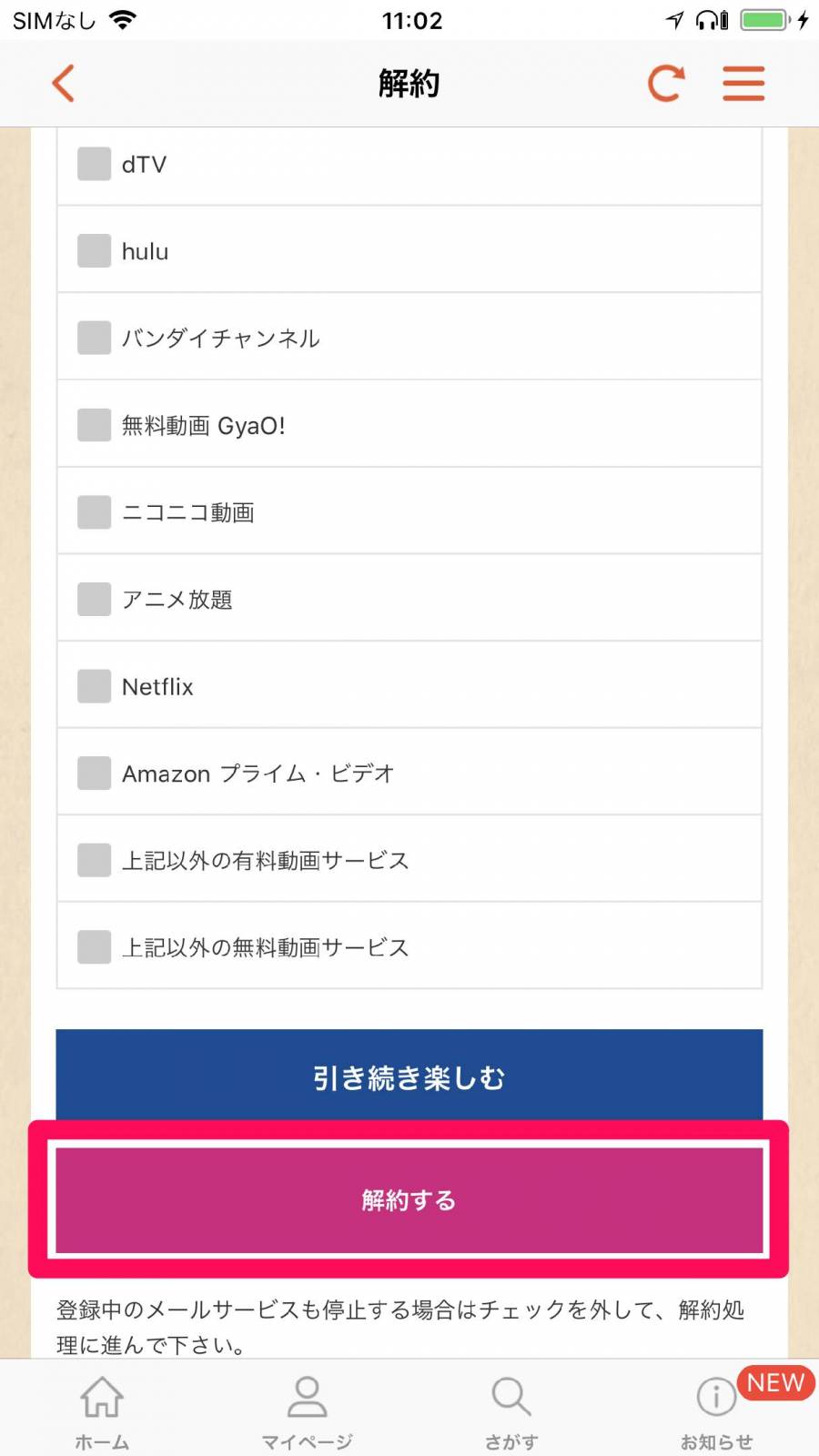
Task: Reload the page with refresh icon
Action: 666,84
